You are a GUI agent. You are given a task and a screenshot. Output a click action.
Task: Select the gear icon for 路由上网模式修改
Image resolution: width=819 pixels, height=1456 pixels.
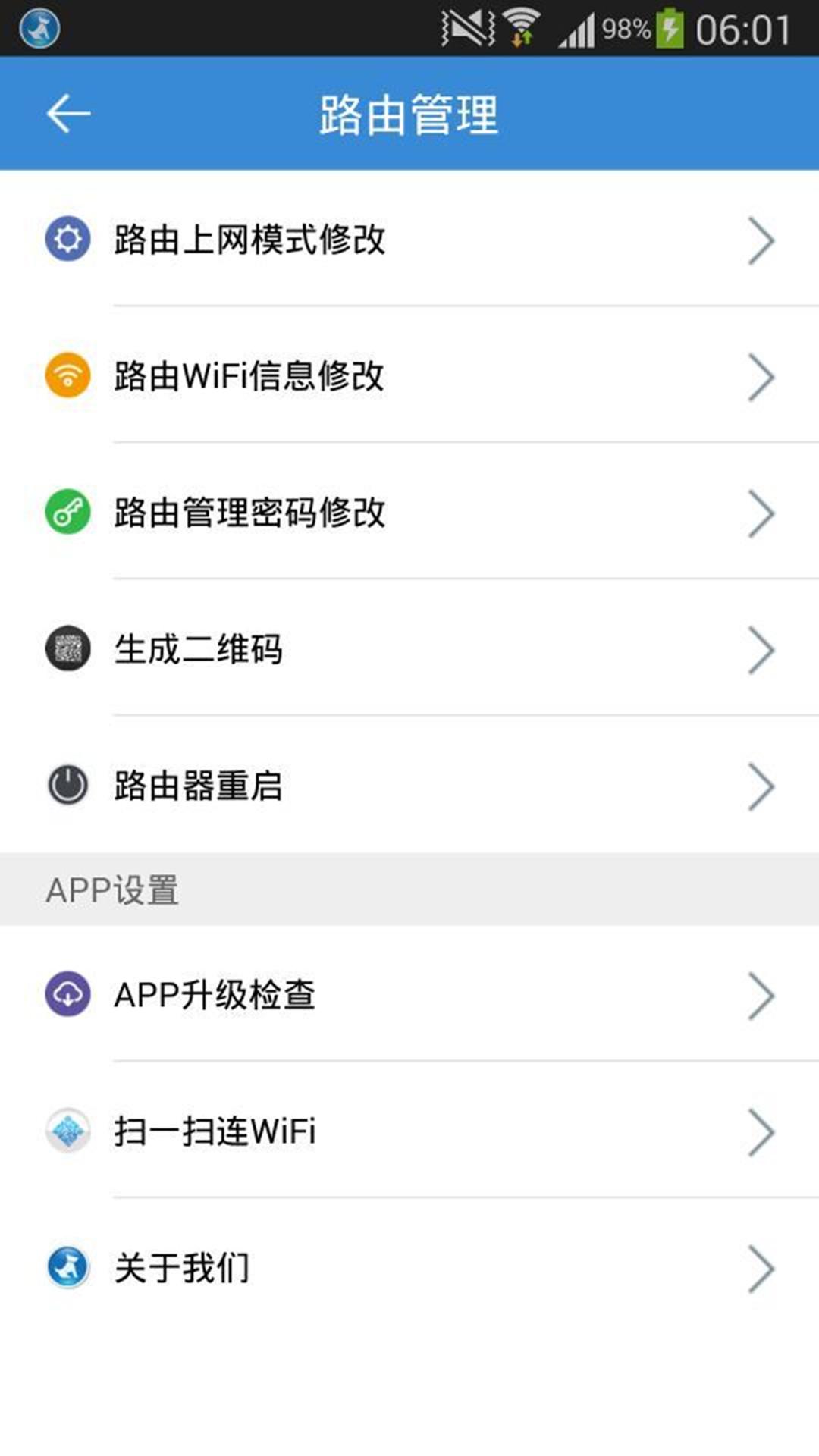(x=67, y=241)
